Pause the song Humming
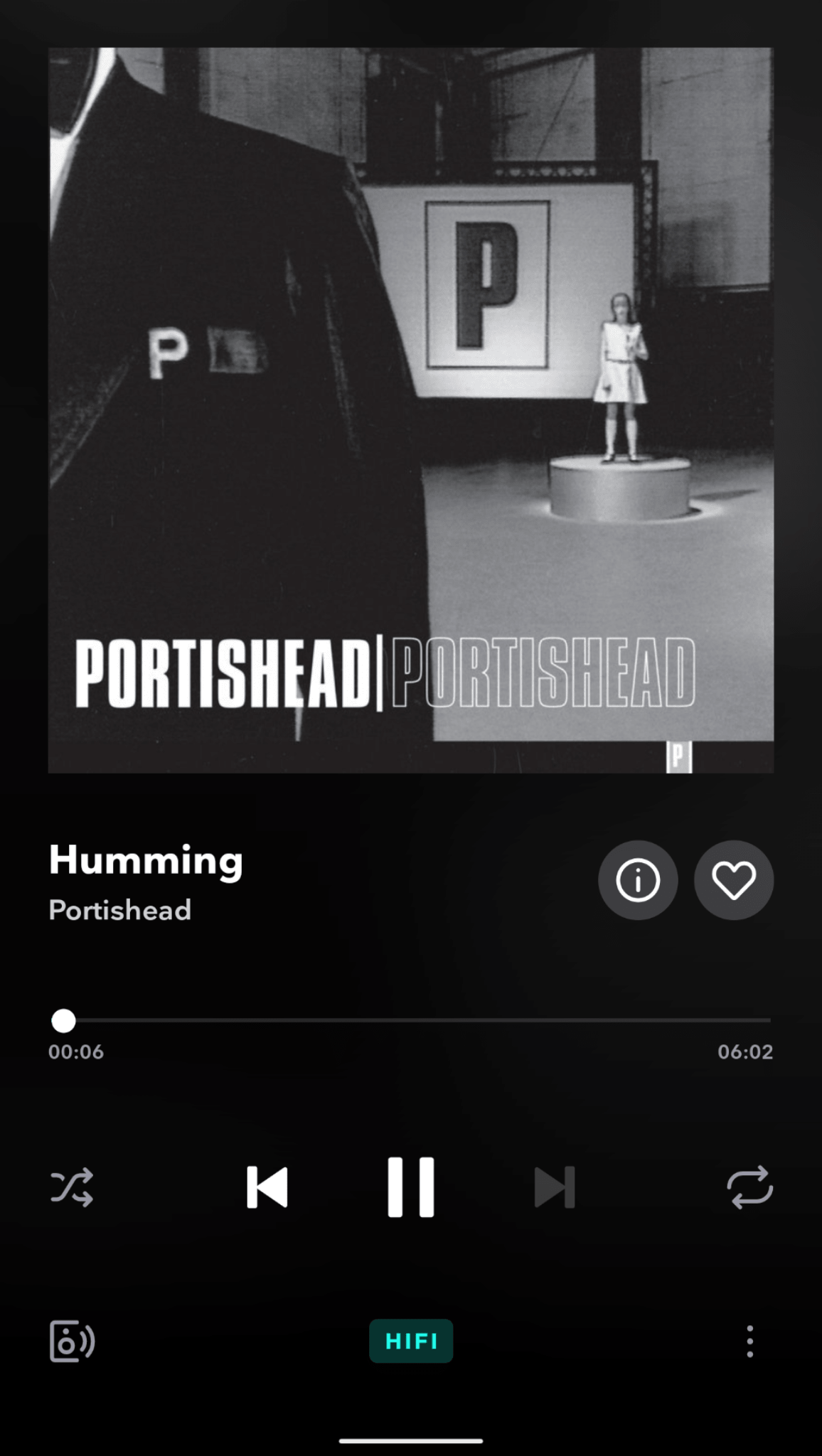The image size is (822, 1456). [410, 1187]
